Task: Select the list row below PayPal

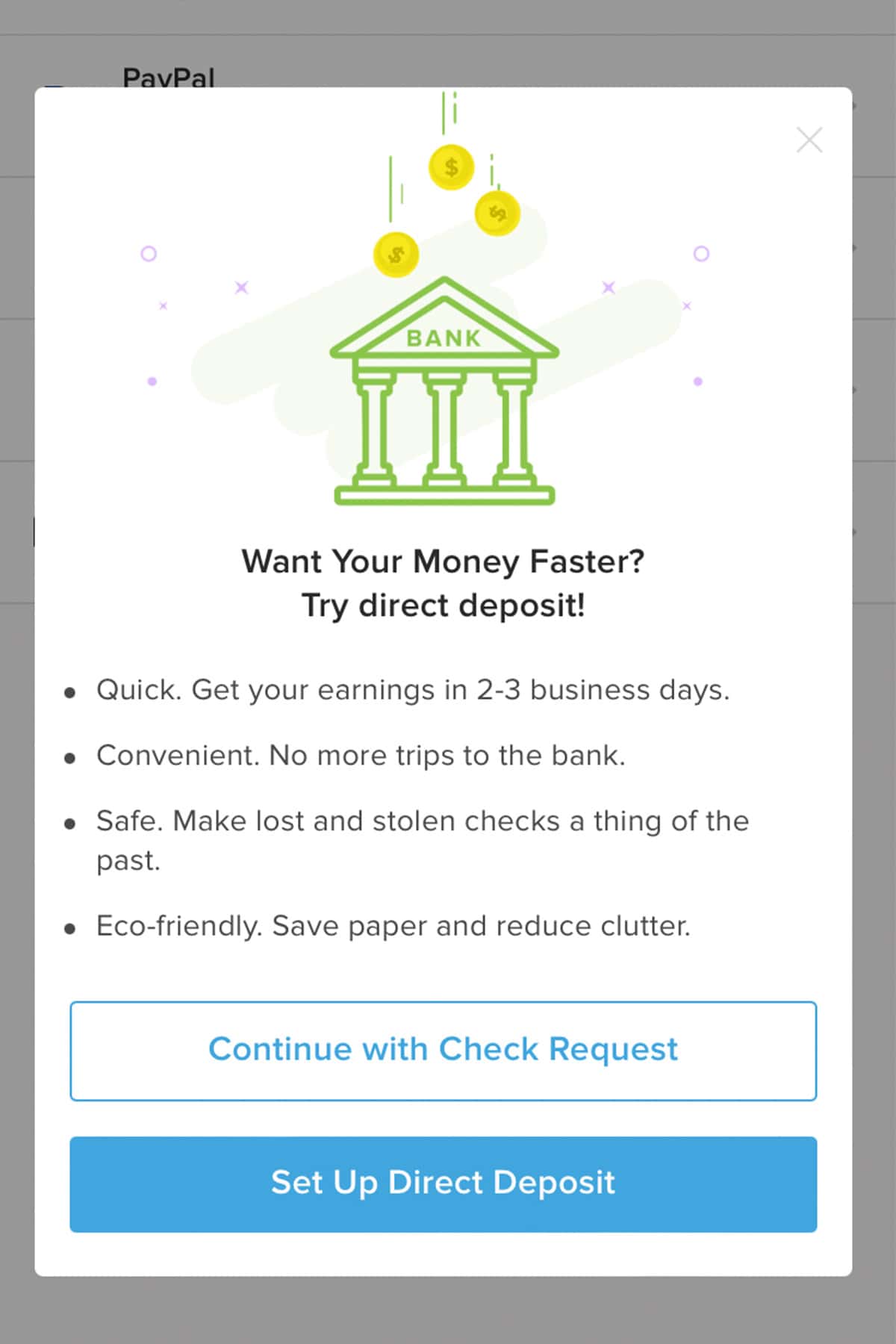Action: (x=16, y=246)
